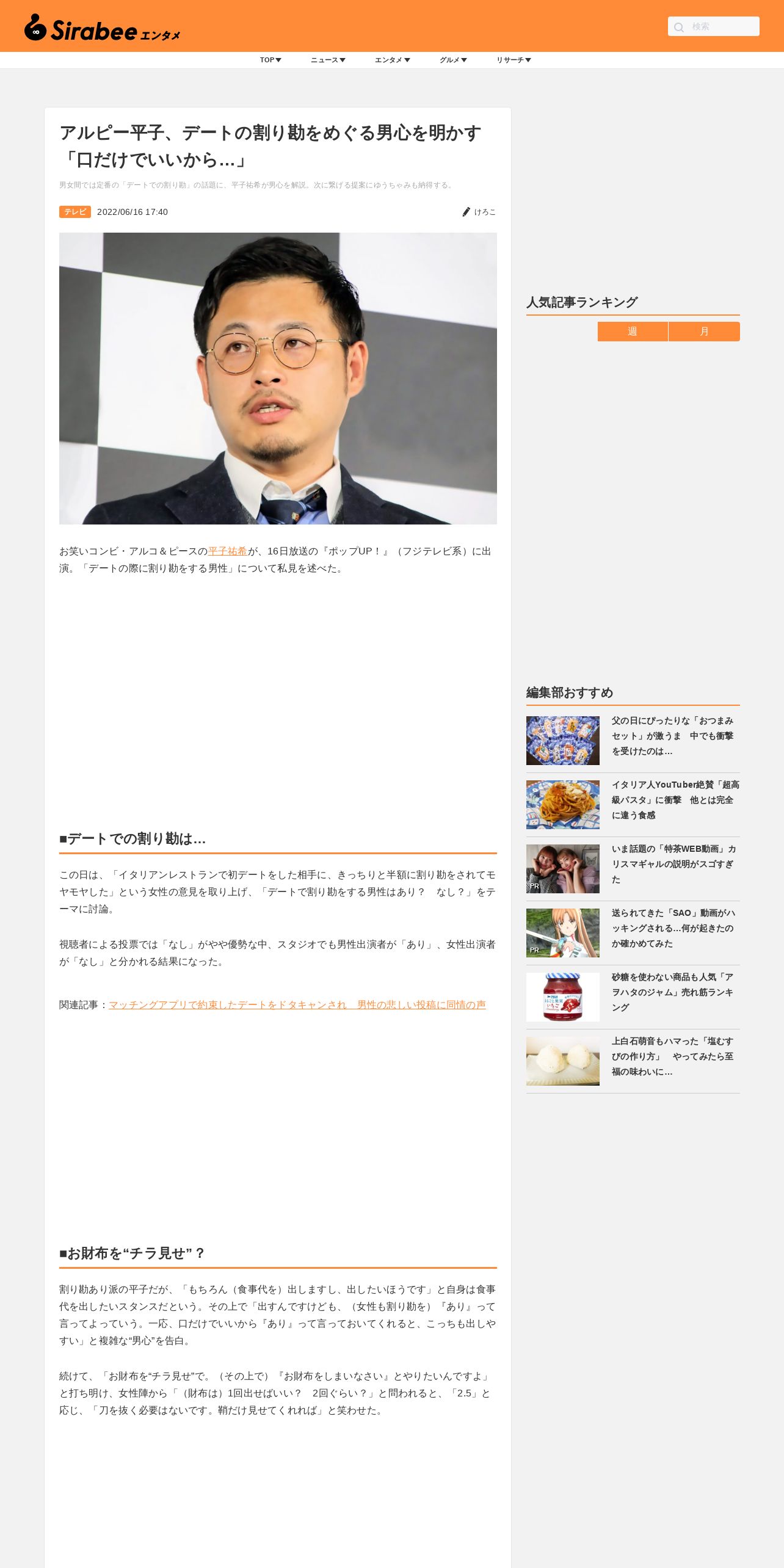
Task: Expand the リサーチ menu
Action: [x=514, y=60]
